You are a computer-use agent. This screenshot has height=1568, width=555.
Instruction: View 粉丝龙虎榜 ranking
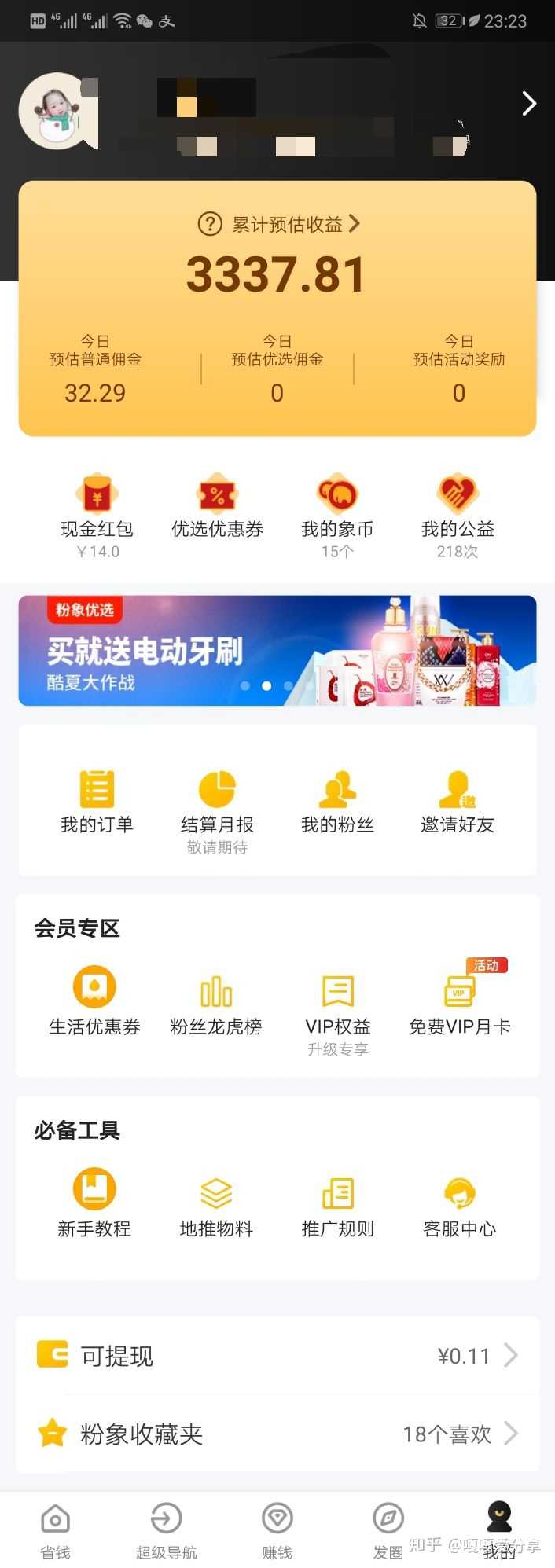[216, 1004]
